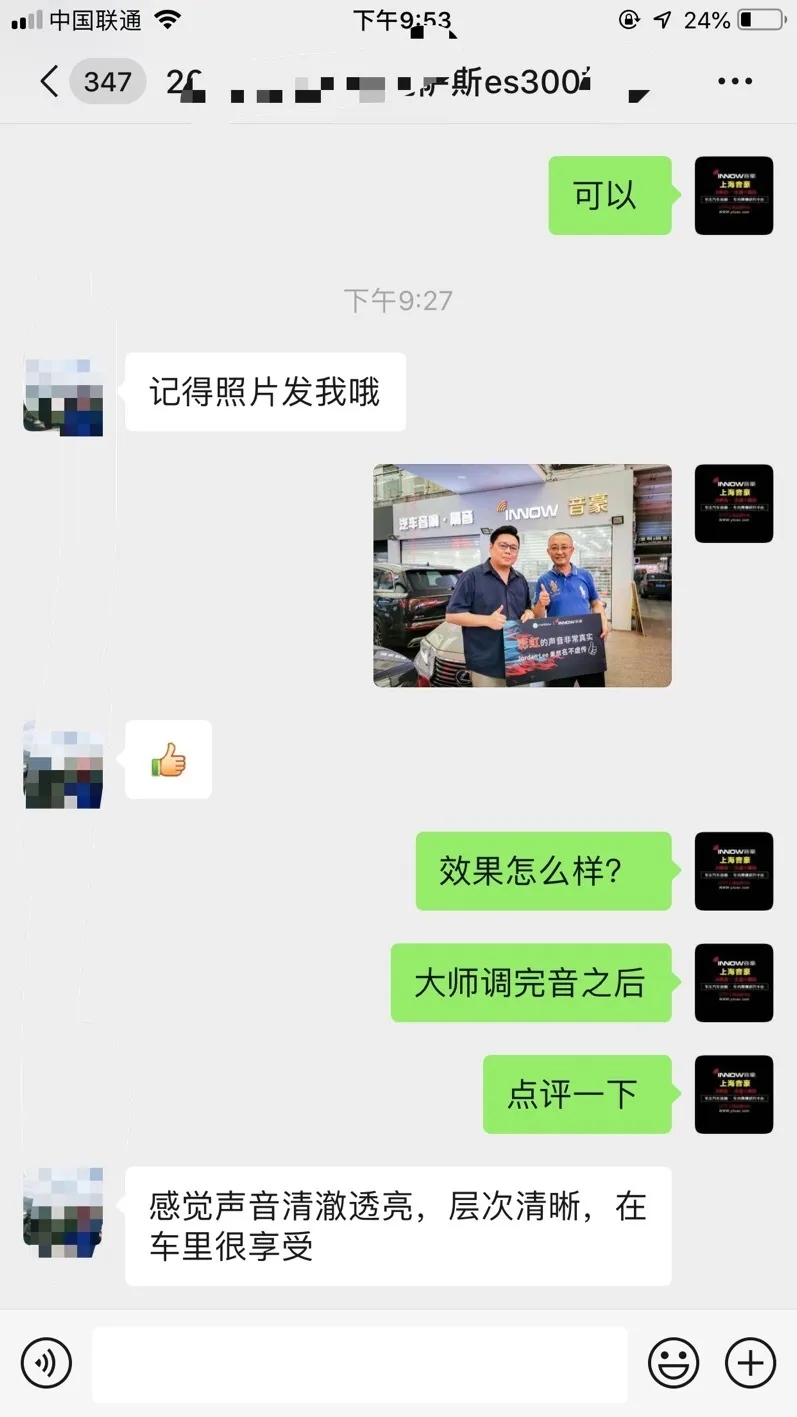
Task: Open own avatar next to 可以 message
Action: coord(733,196)
